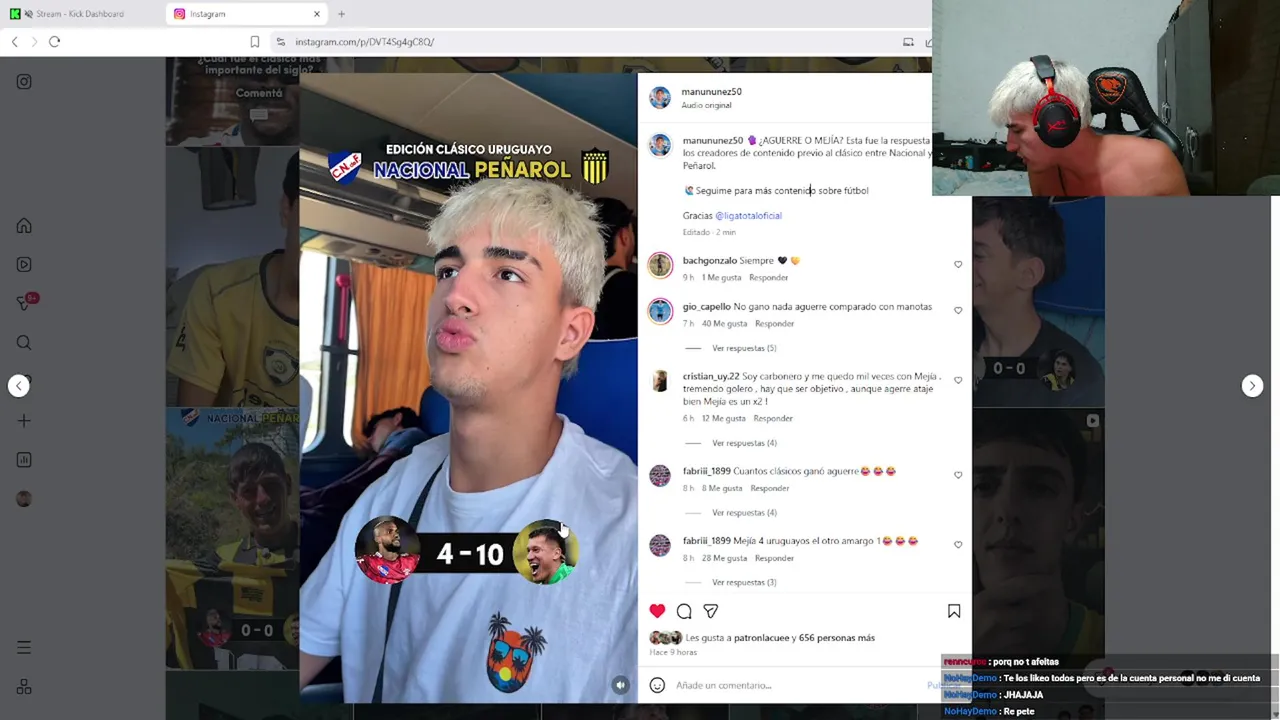This screenshot has height=720, width=1280.
Task: Like the post with the heart icon
Action: (x=657, y=611)
